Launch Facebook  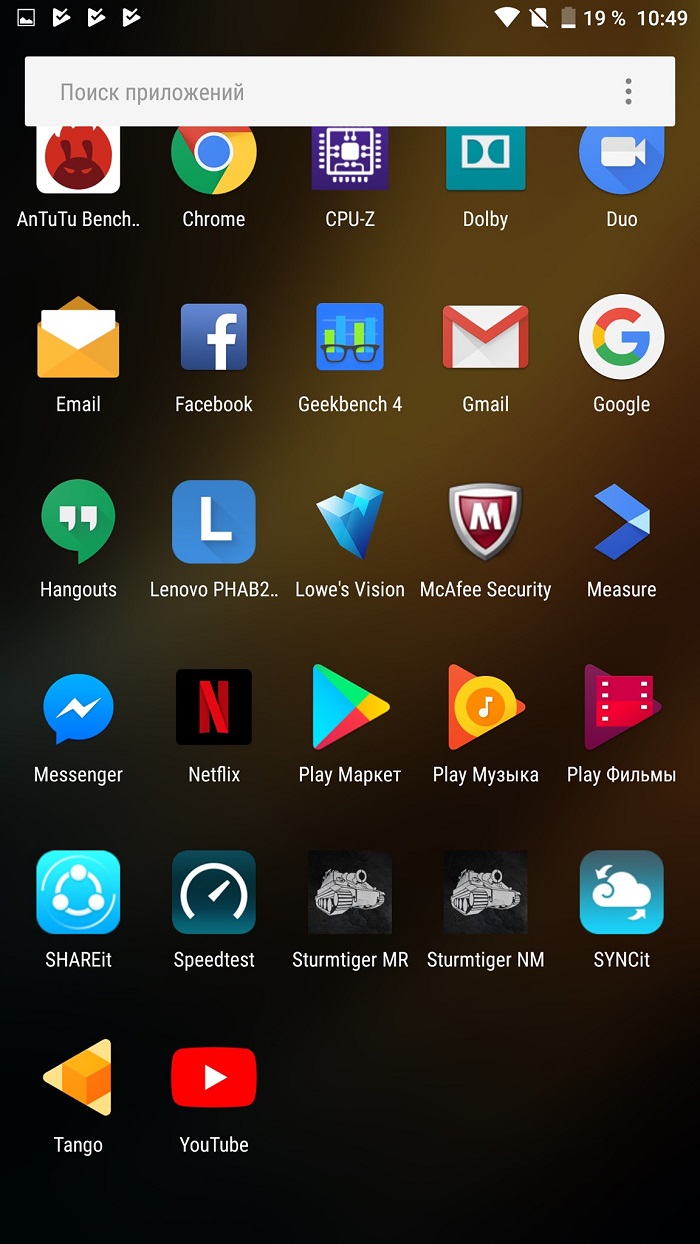coord(214,340)
